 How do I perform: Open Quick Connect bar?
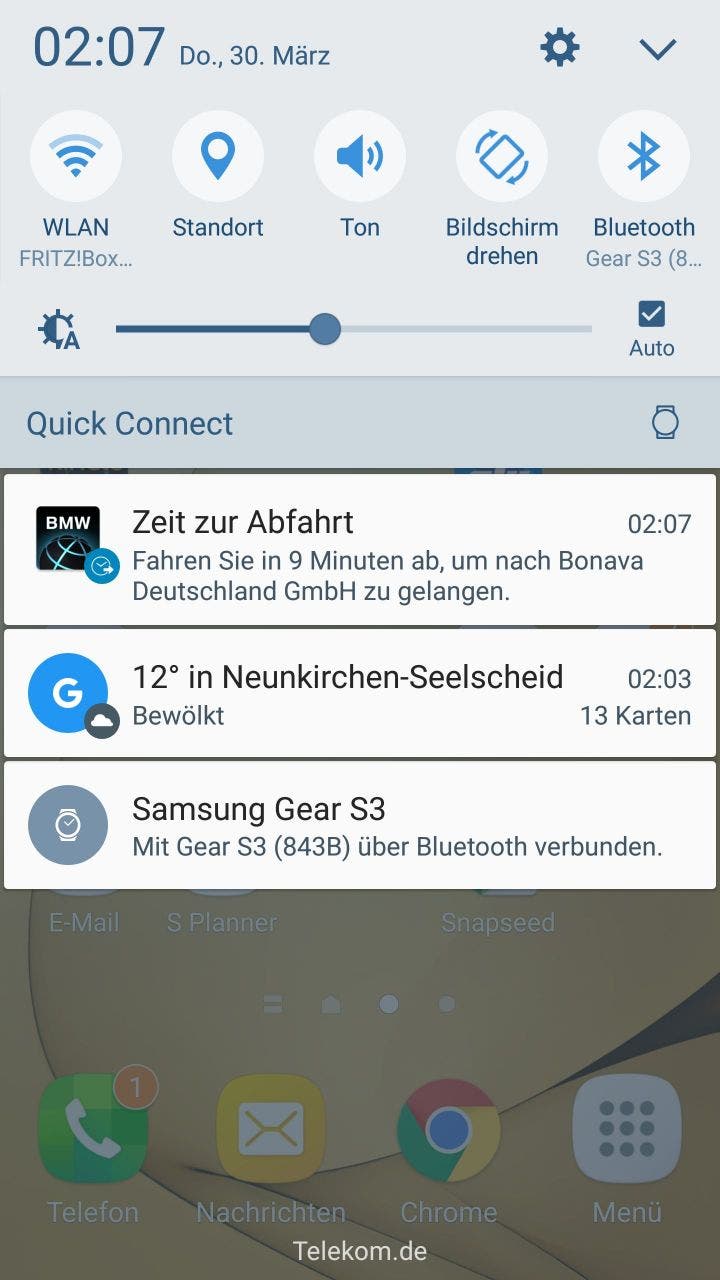pos(360,423)
